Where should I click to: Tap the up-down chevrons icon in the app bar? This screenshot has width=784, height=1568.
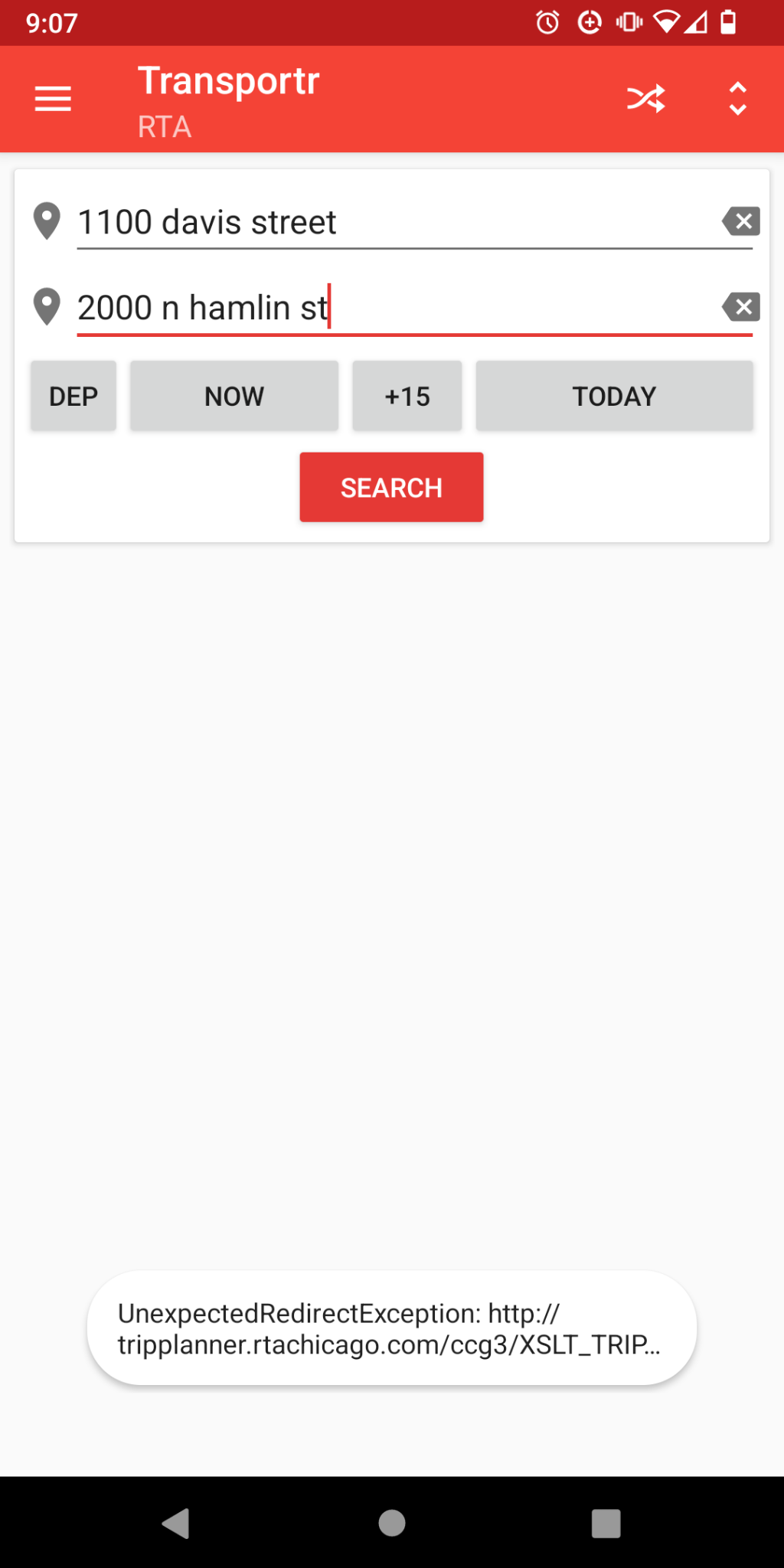pyautogui.click(x=737, y=99)
